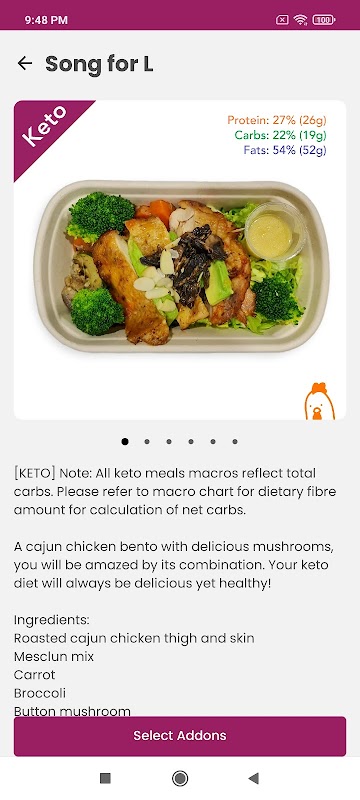360x800 pixels.
Task: Jump to the second image indicator dot
Action: coord(147,442)
